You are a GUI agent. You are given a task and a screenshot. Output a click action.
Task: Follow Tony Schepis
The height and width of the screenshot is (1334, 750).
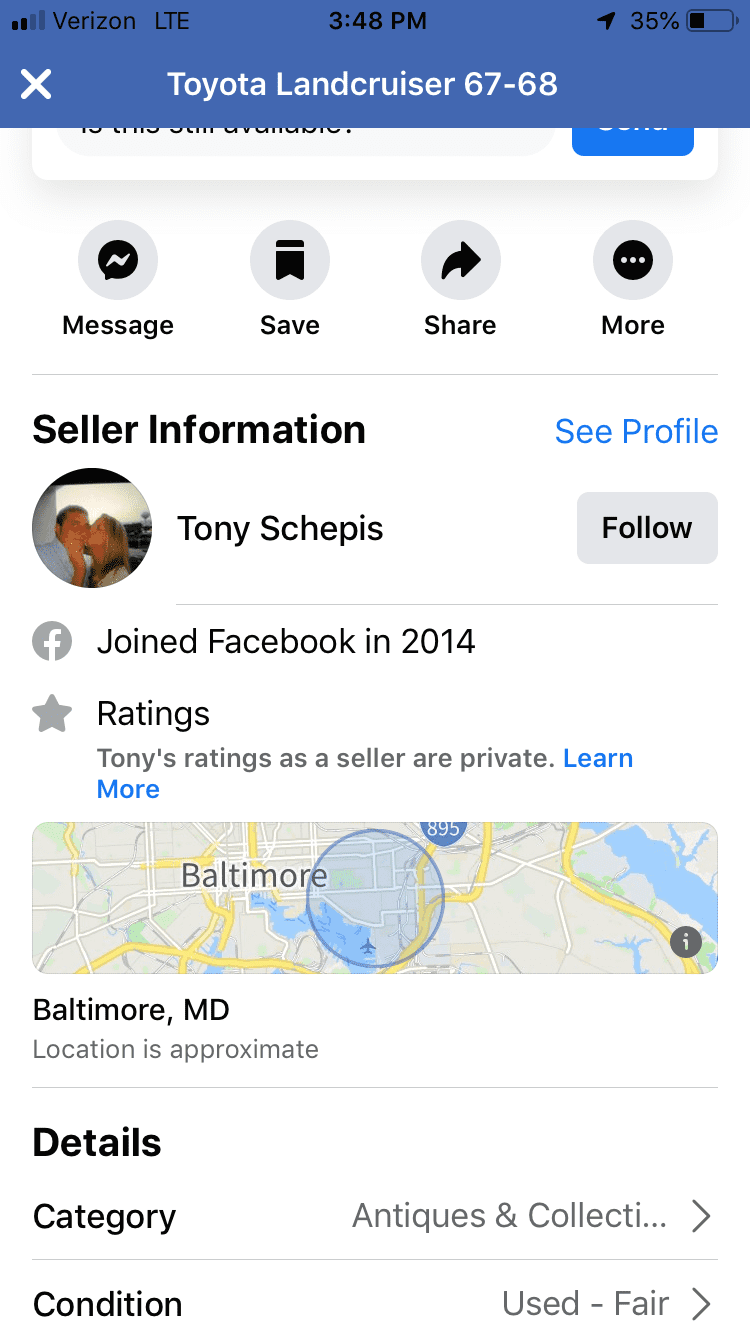pyautogui.click(x=647, y=527)
